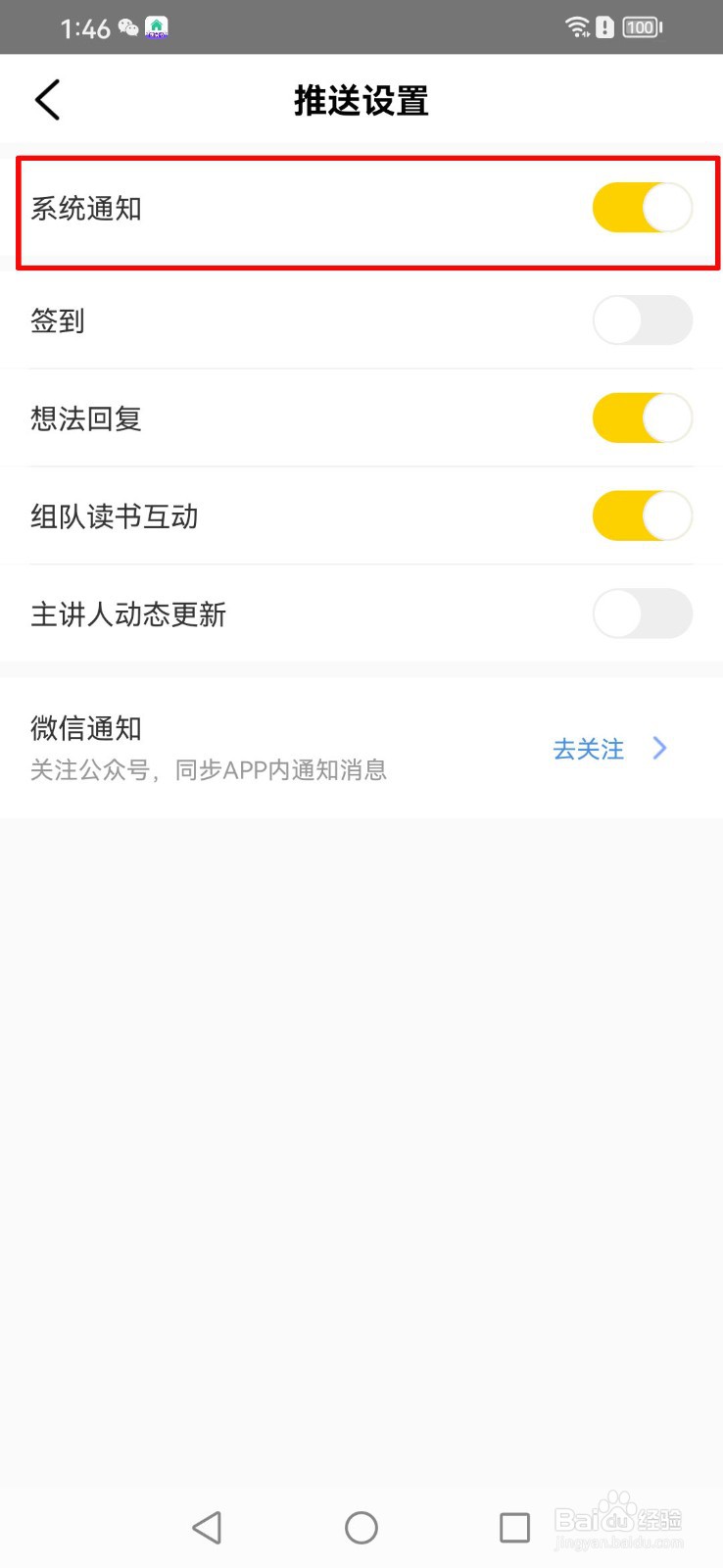The image size is (723, 1568).
Task: Enable 主讲人动态更新 notifications
Action: [x=642, y=613]
